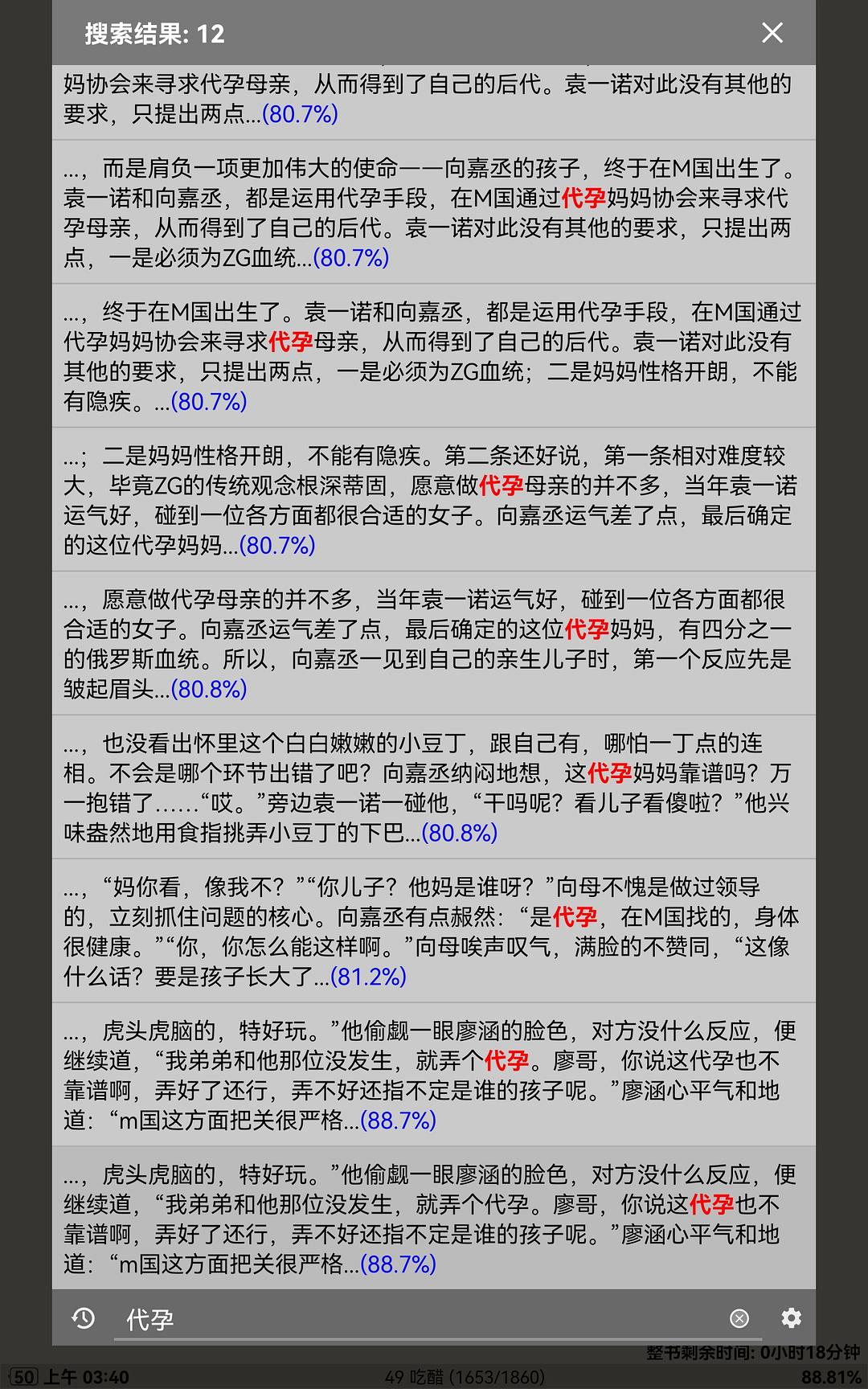Image resolution: width=868 pixels, height=1389 pixels.
Task: Open search history clock icon
Action: click(x=84, y=1318)
